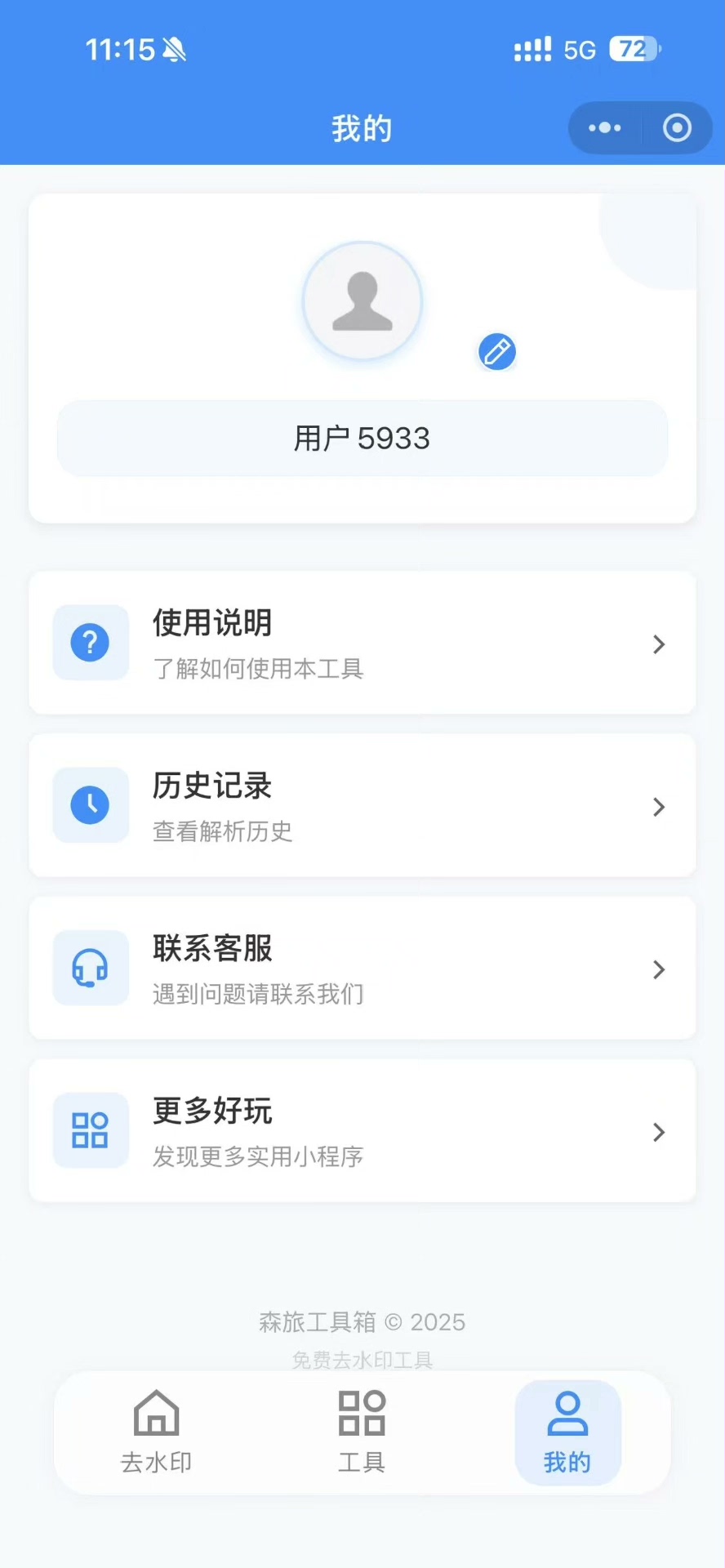
Task: Open the mini program more-options menu
Action: point(605,128)
